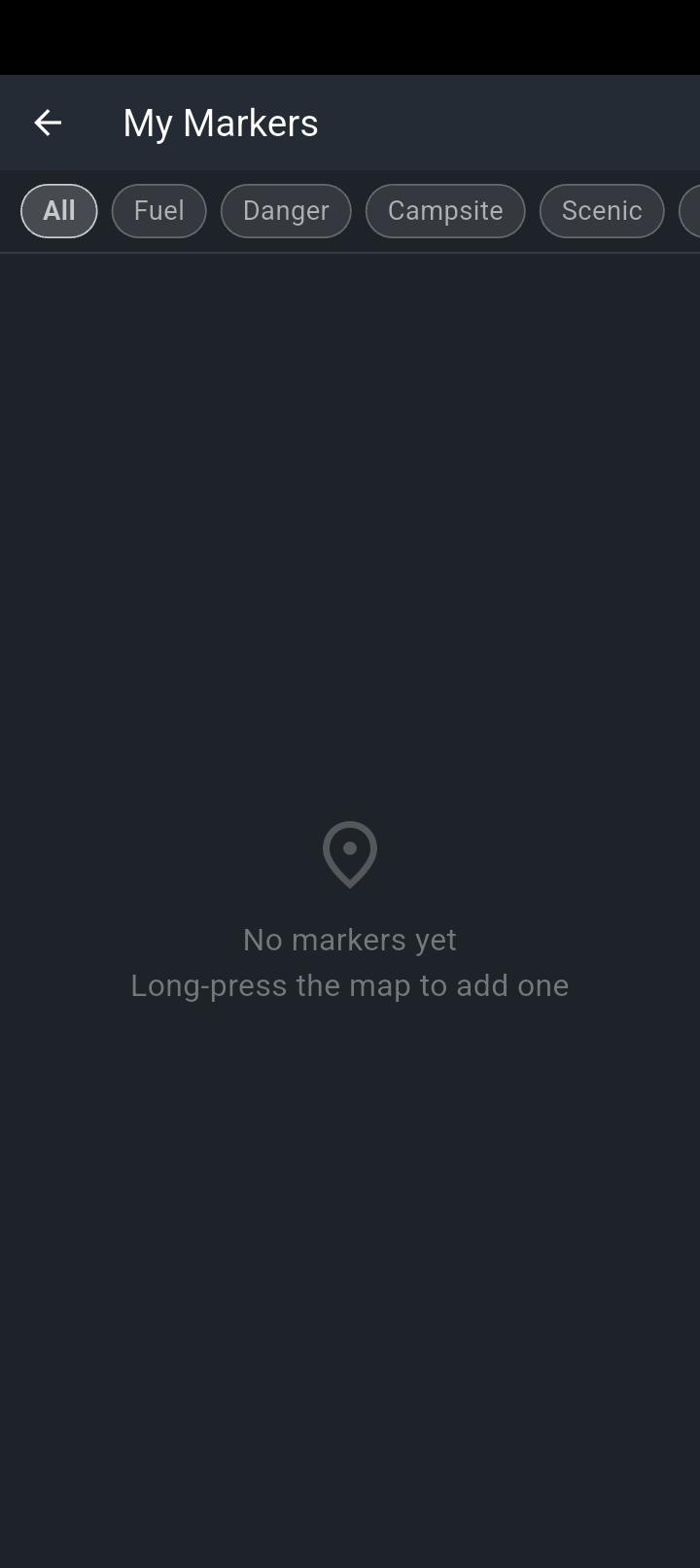700x1568 pixels.
Task: Filter markers by Fuel
Action: point(159,211)
